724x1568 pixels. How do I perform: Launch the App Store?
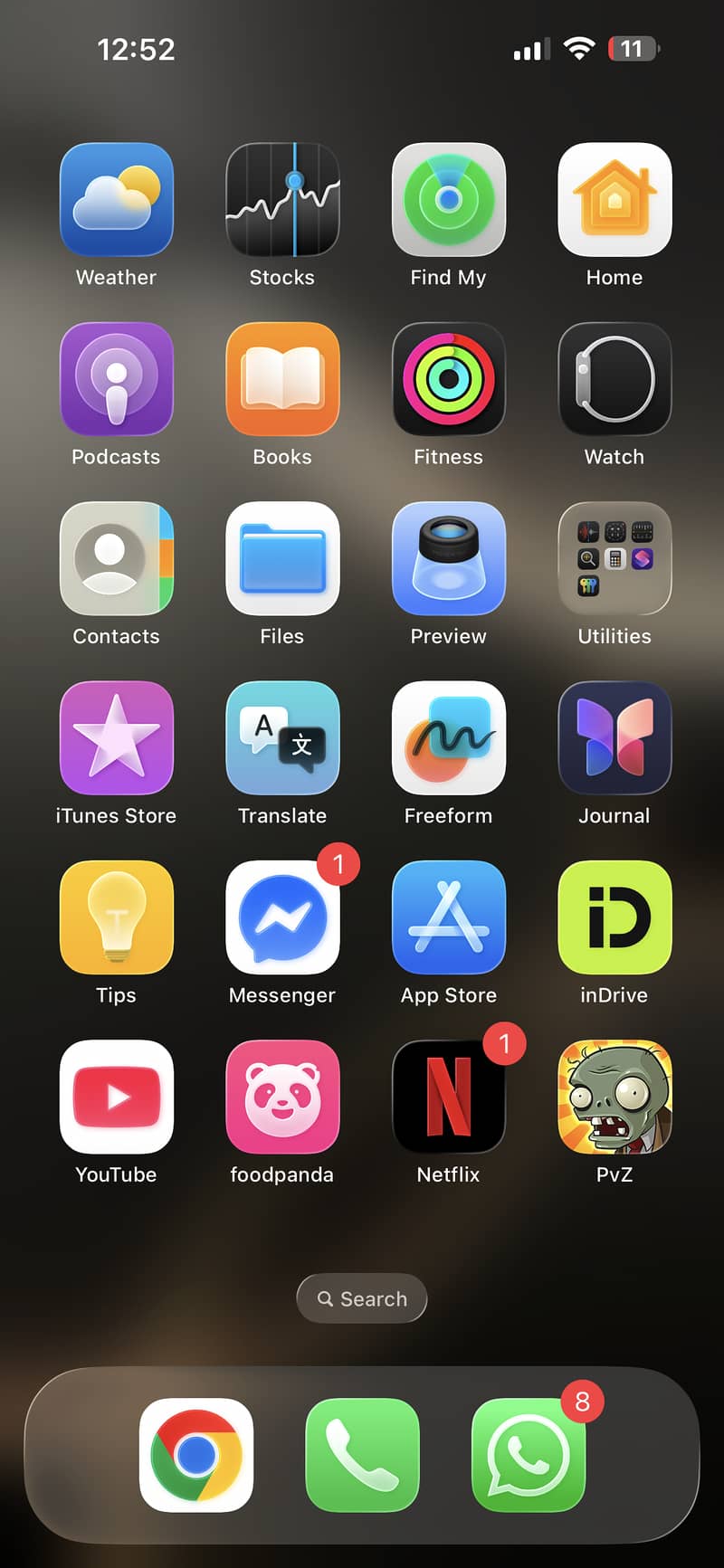point(448,917)
